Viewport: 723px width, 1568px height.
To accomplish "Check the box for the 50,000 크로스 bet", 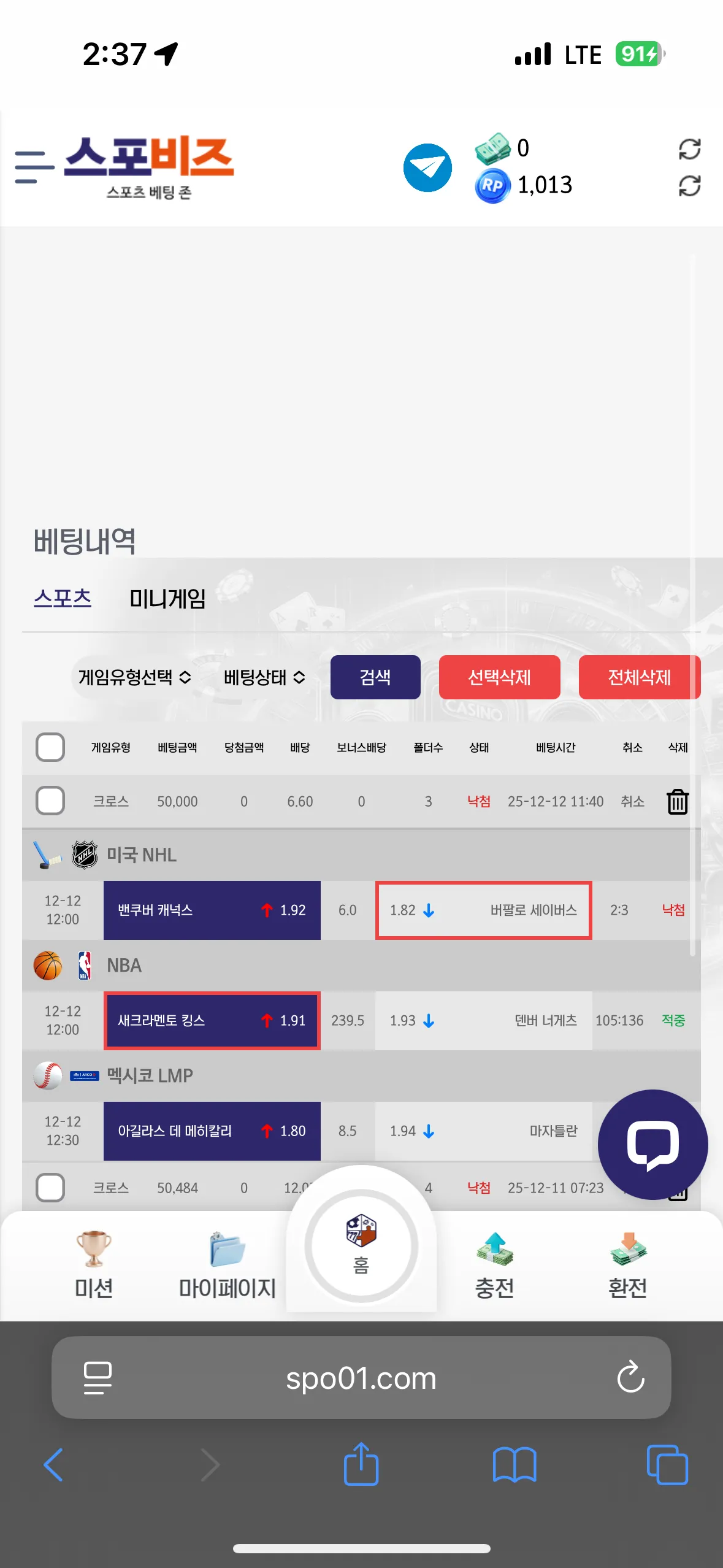I will [x=50, y=801].
